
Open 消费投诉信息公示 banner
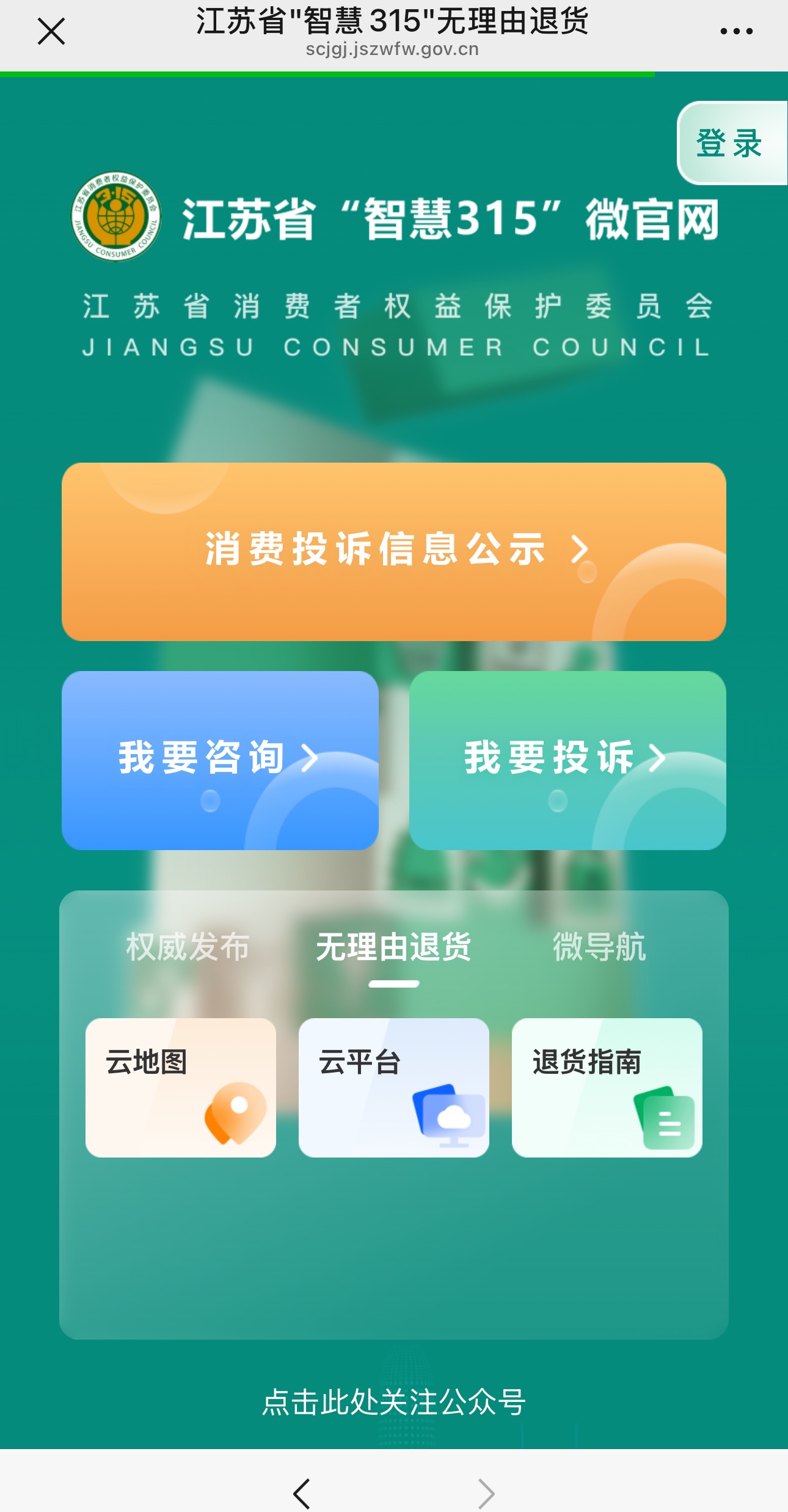pyautogui.click(x=394, y=552)
